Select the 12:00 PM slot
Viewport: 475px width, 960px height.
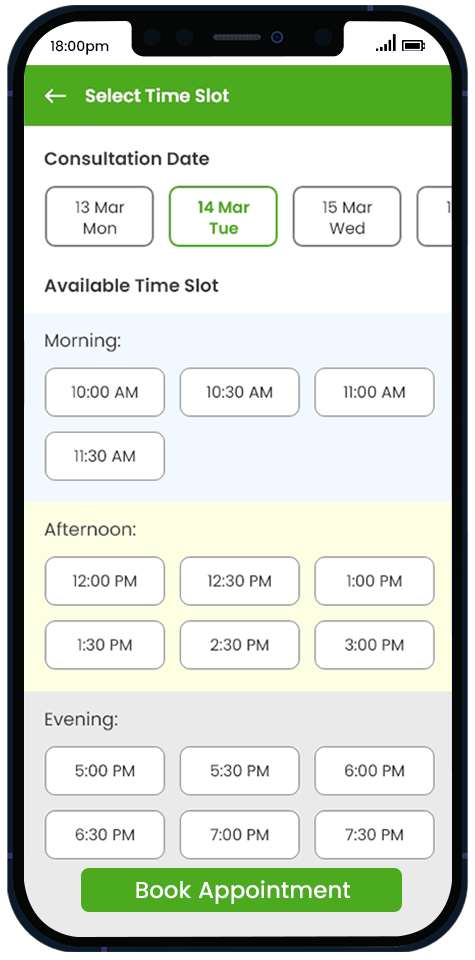pyautogui.click(x=105, y=581)
